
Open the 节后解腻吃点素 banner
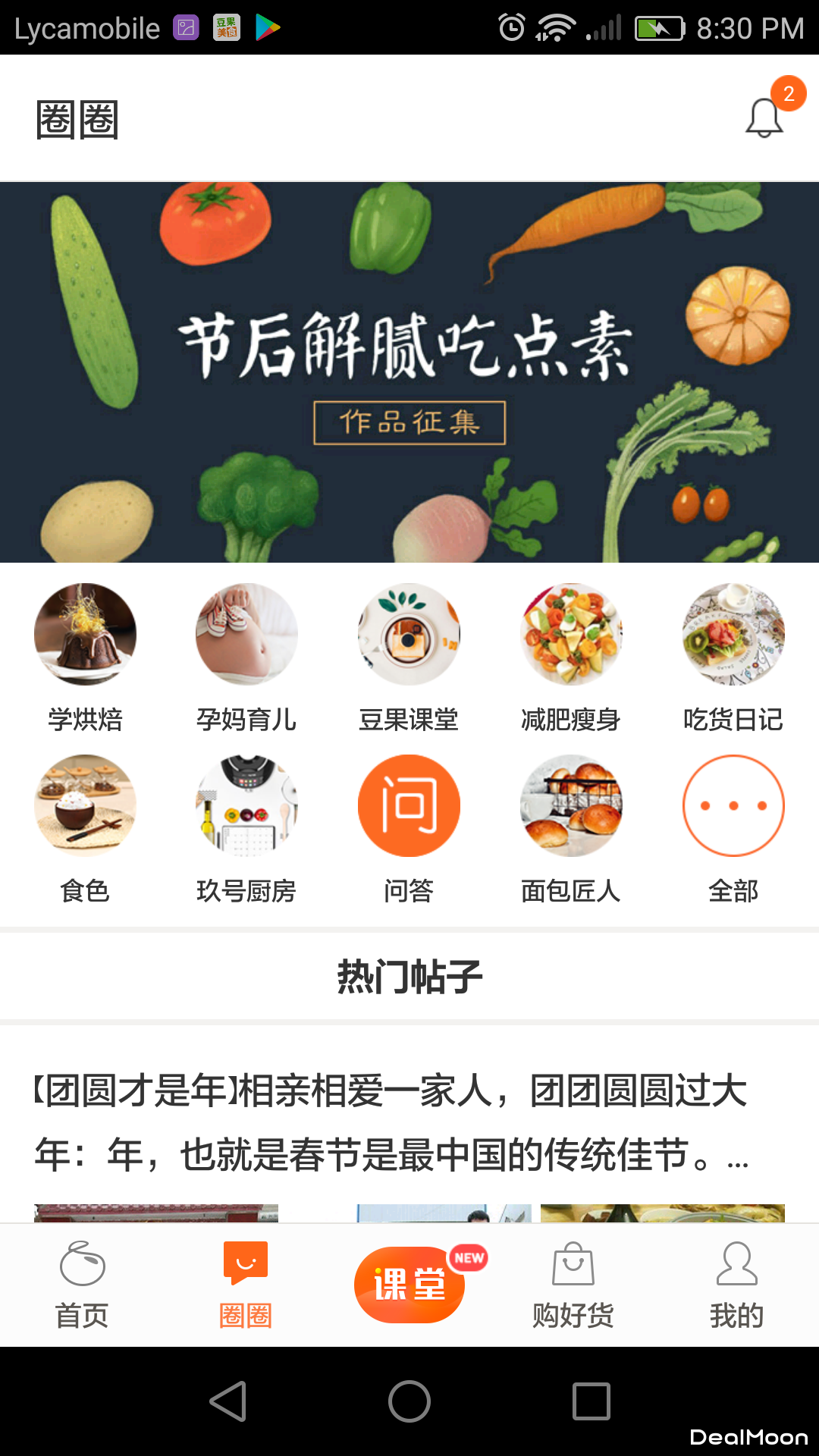[x=409, y=372]
